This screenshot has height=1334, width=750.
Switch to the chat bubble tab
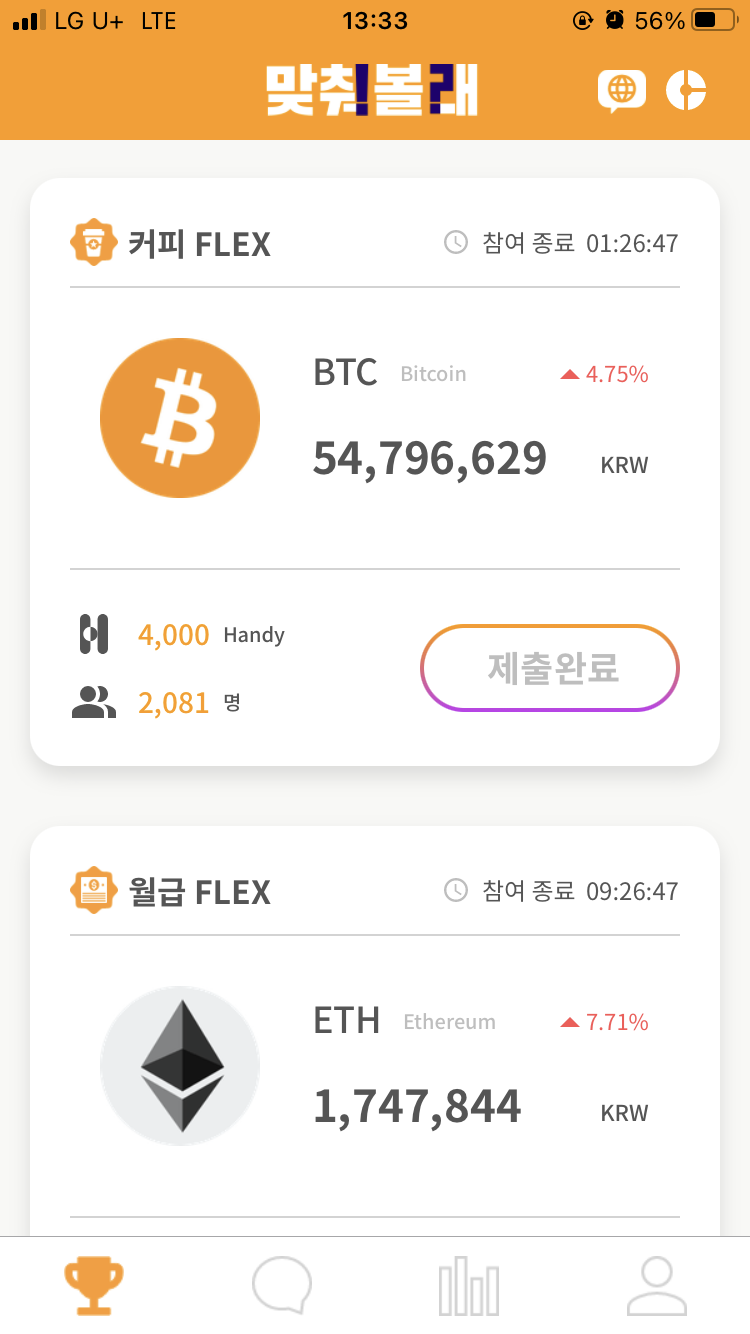click(x=282, y=1286)
